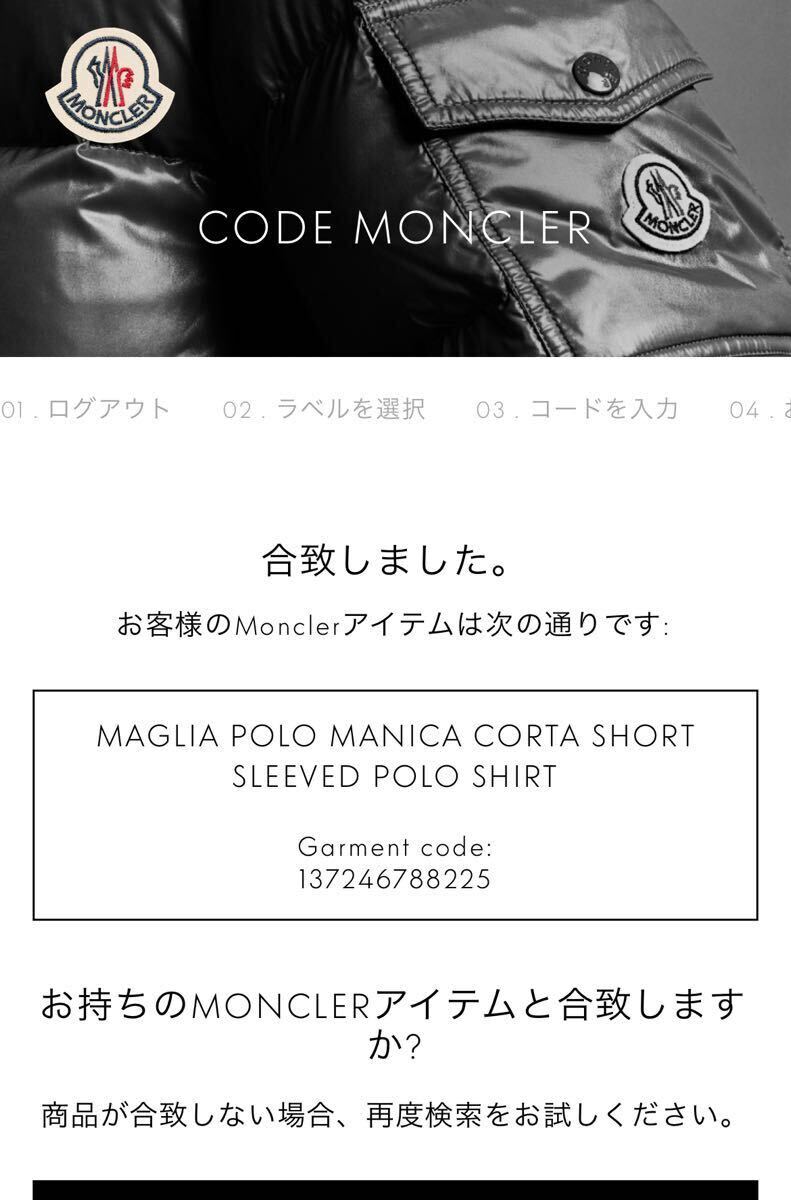Open step 03. コードを入力

pyautogui.click(x=577, y=409)
